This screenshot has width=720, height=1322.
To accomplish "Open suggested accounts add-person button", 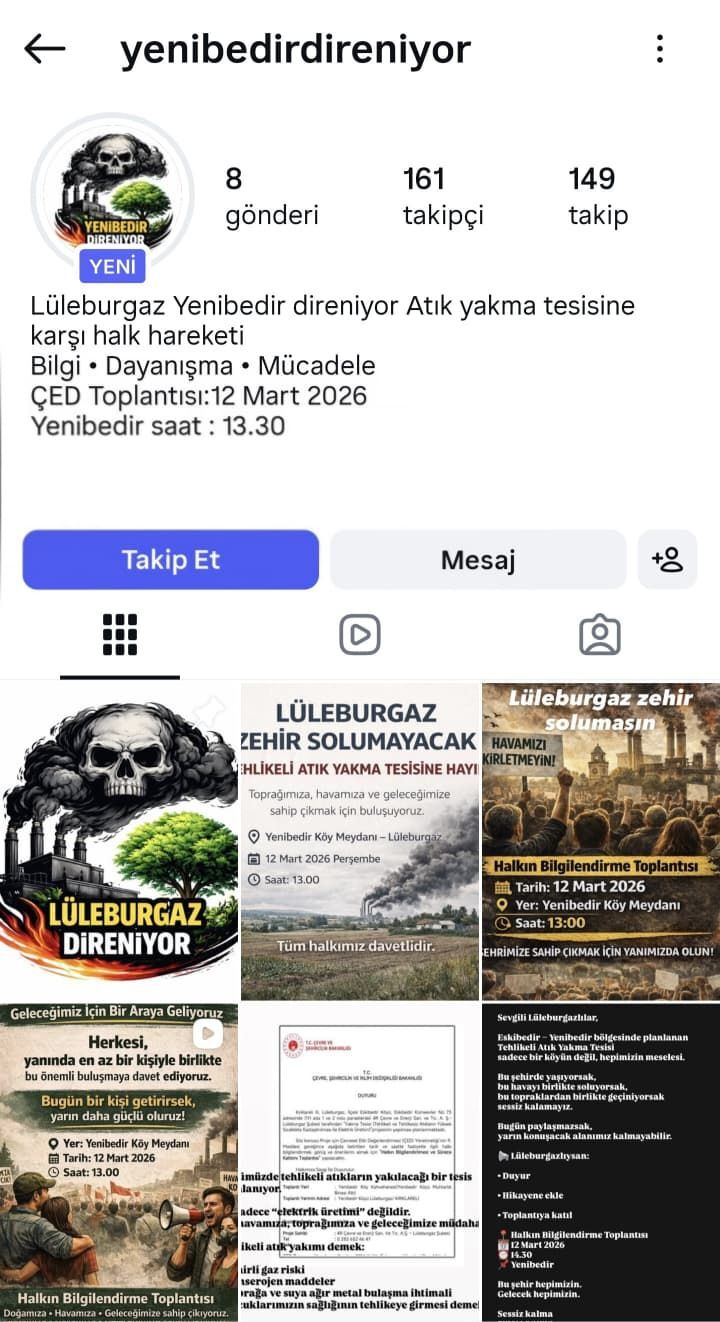I will [667, 559].
